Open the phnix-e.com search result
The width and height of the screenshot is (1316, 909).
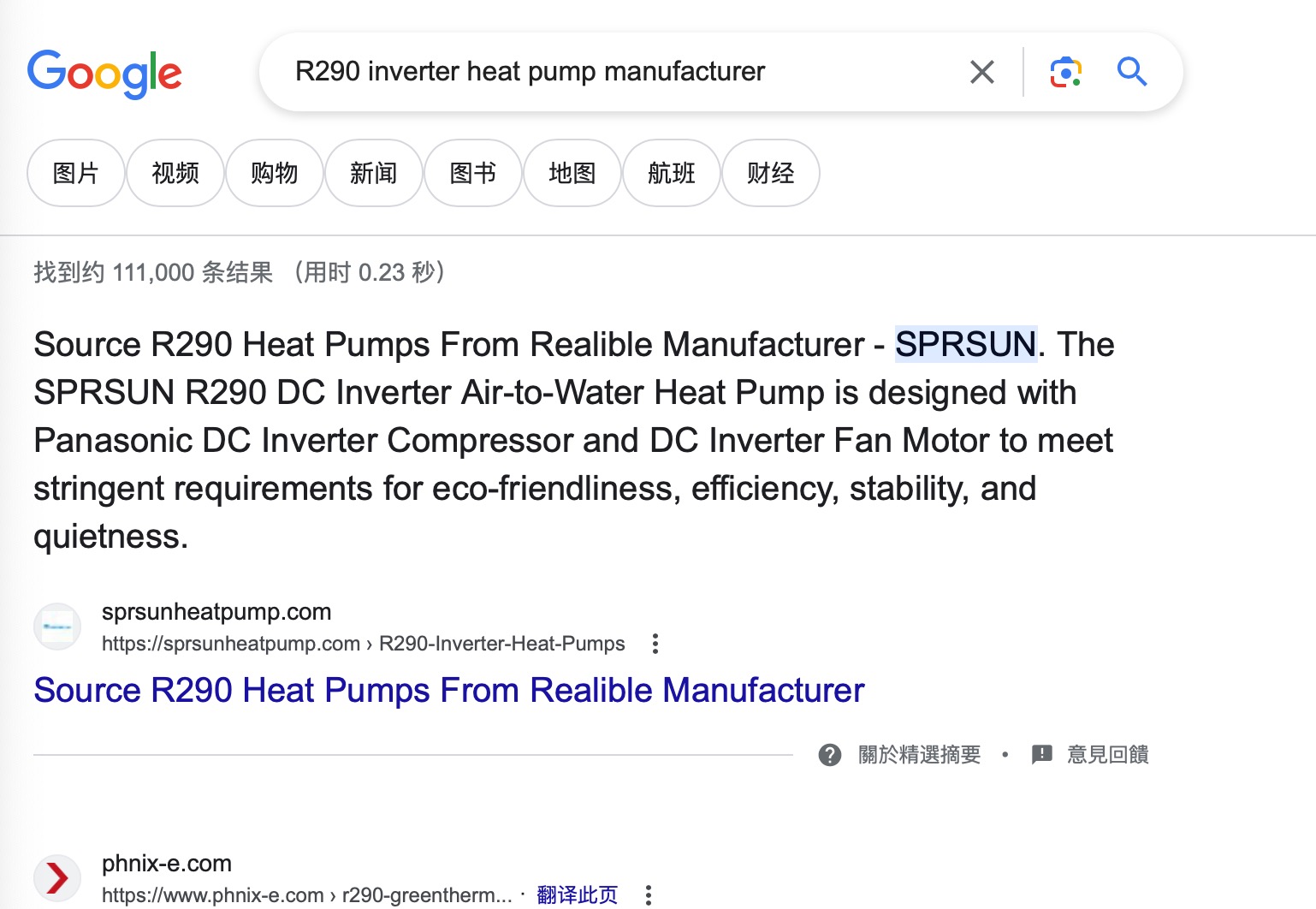point(167,864)
